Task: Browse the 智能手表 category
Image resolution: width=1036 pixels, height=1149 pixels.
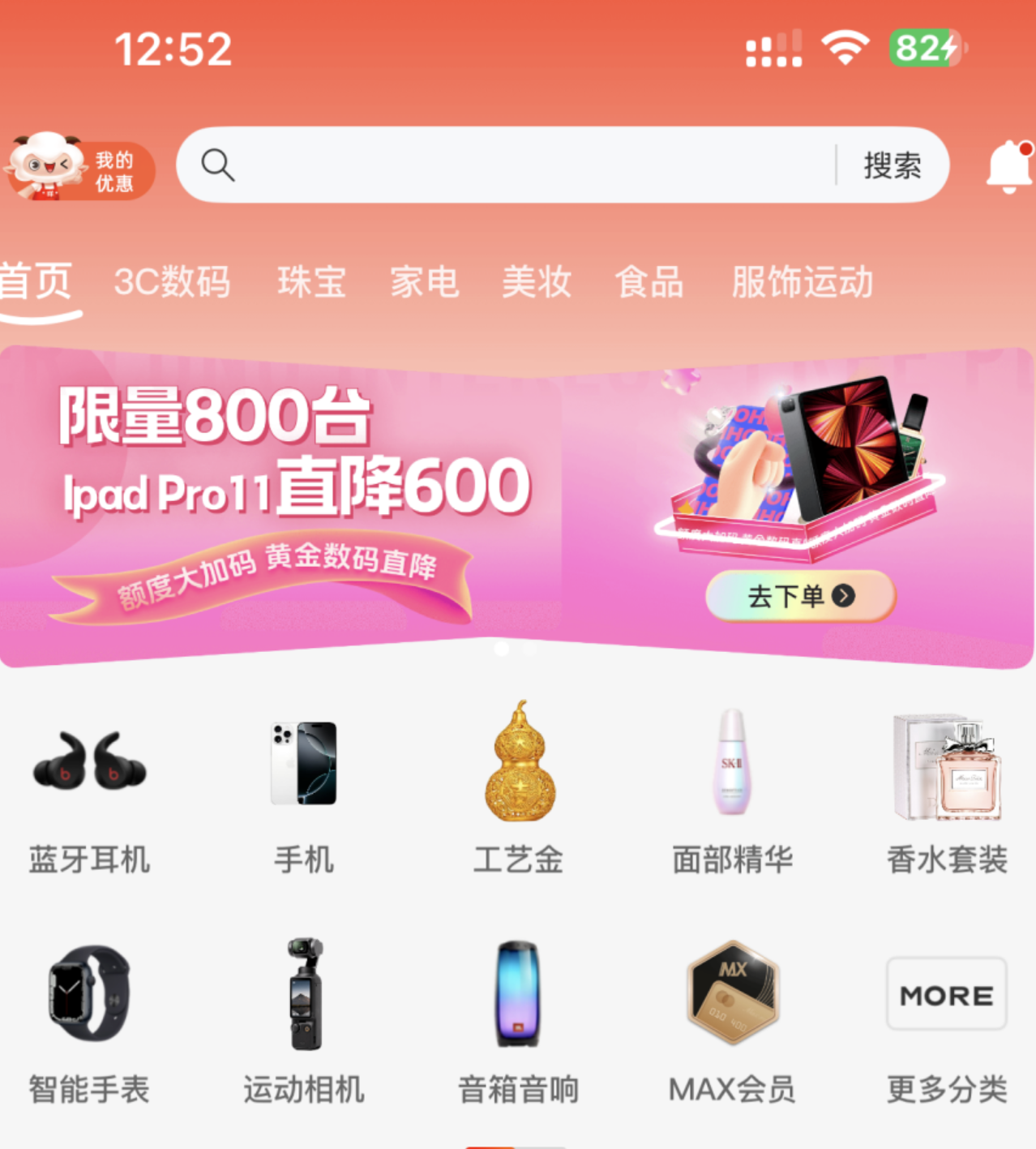Action: click(x=89, y=1020)
